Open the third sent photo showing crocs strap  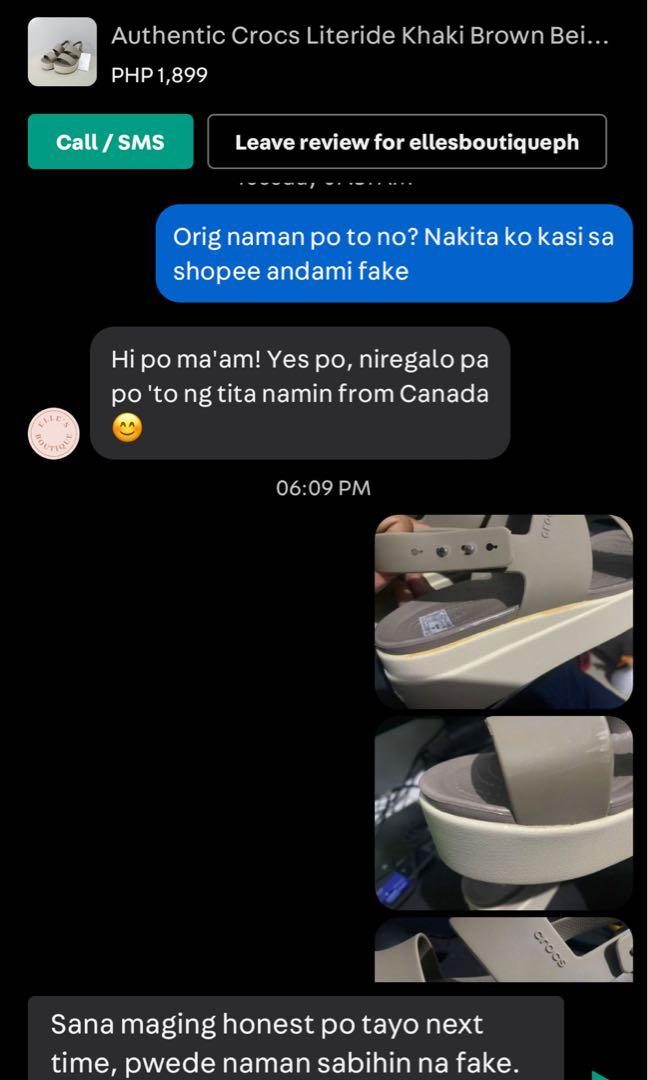[x=503, y=950]
